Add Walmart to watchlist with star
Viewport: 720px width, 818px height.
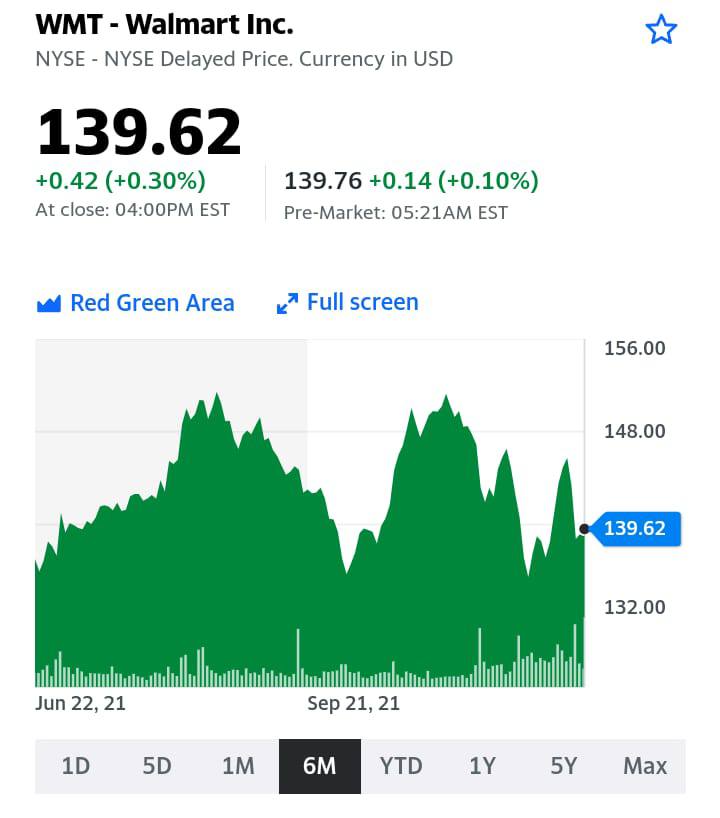661,30
